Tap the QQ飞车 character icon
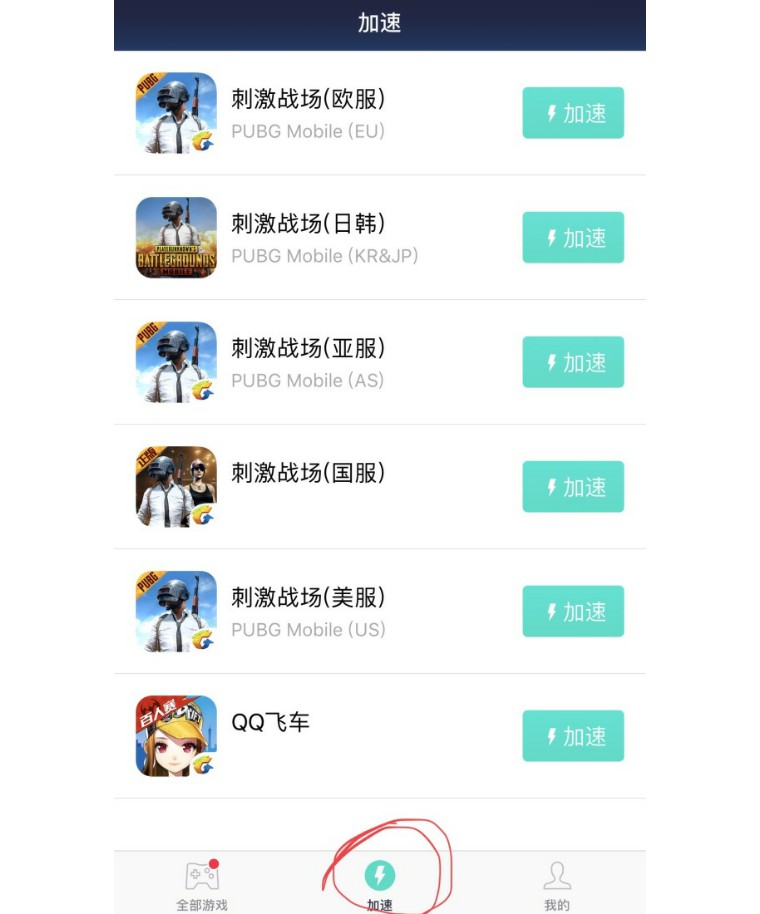Viewport: 760px width, 914px height. coord(175,736)
